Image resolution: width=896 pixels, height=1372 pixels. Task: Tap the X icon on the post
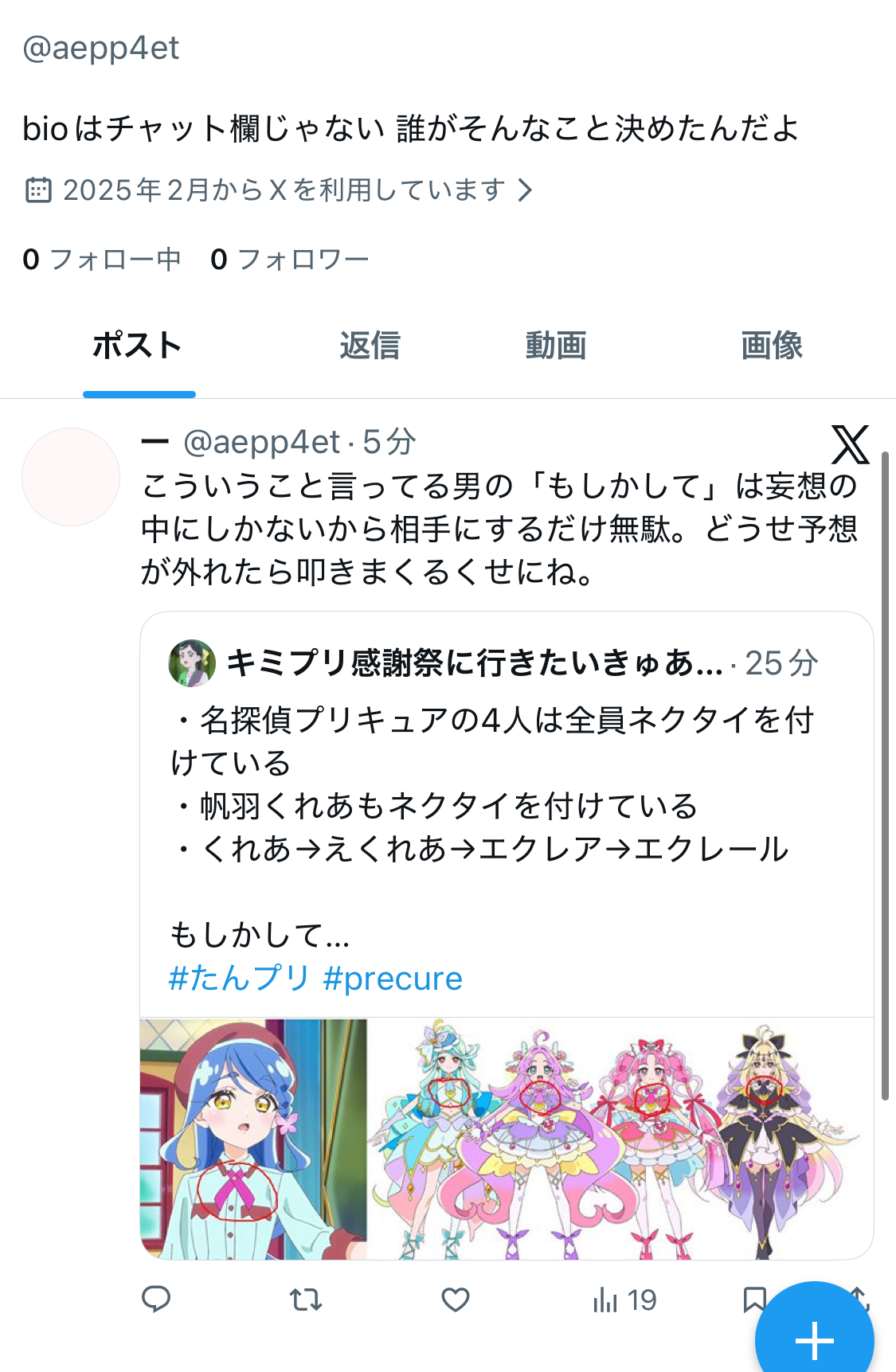coord(850,444)
